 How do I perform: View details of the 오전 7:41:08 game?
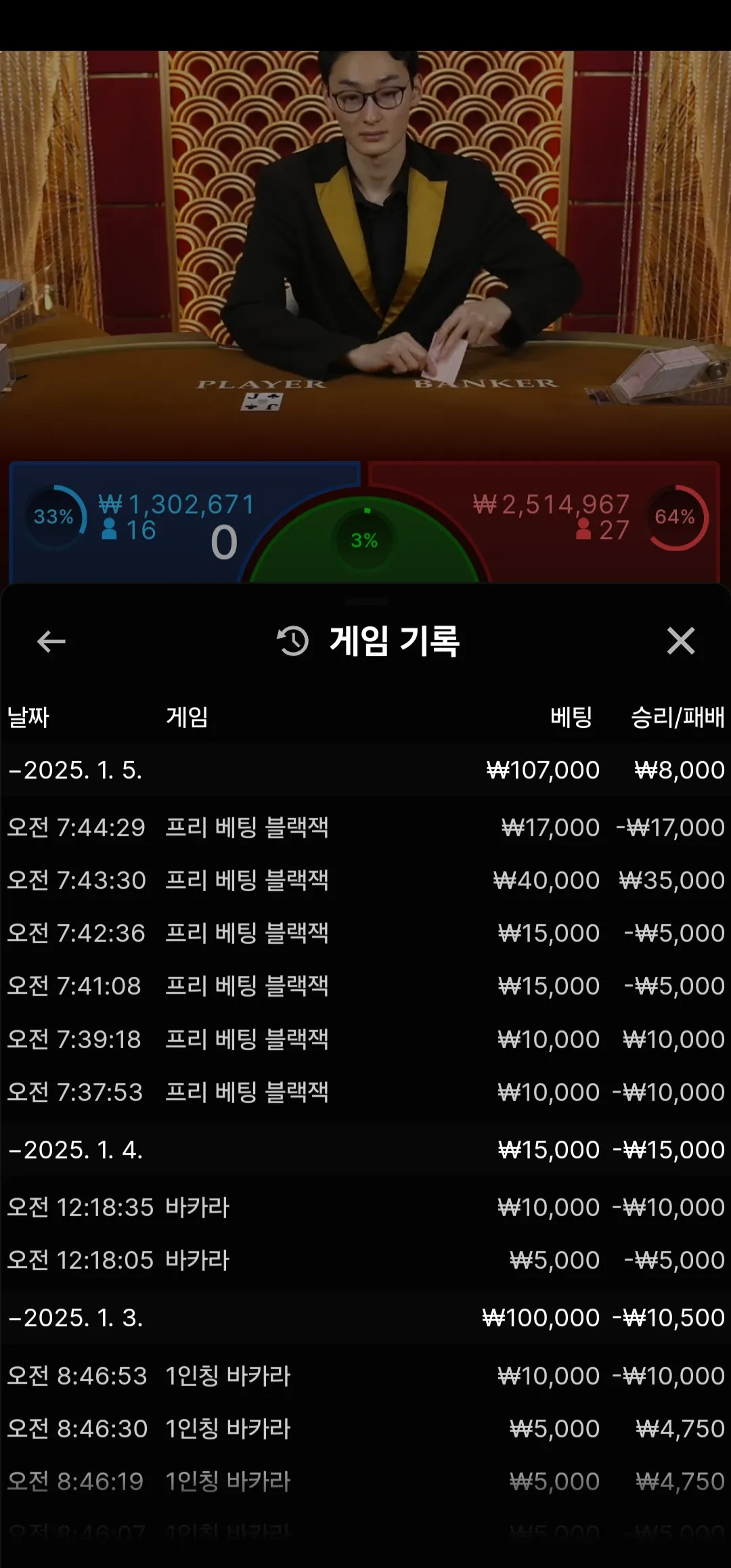(x=365, y=986)
